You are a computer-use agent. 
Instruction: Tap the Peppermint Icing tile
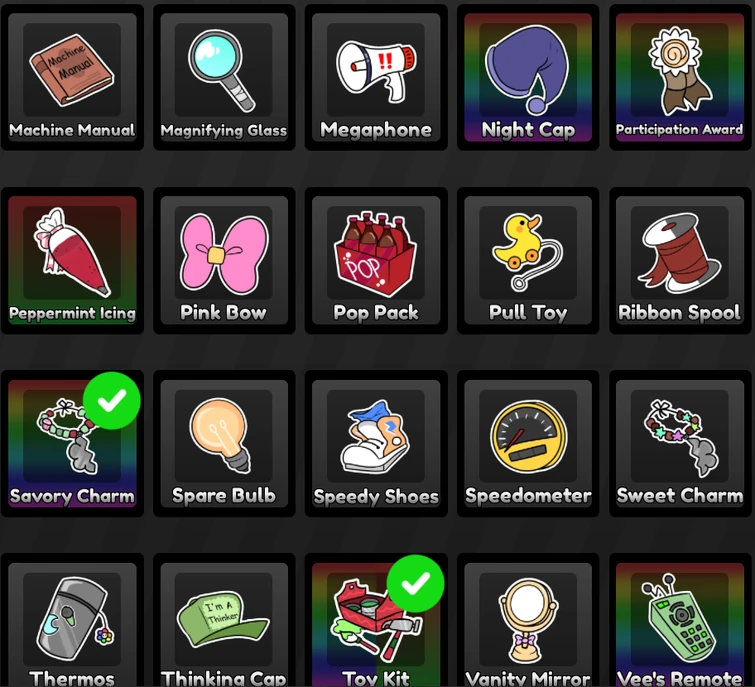(x=72, y=260)
